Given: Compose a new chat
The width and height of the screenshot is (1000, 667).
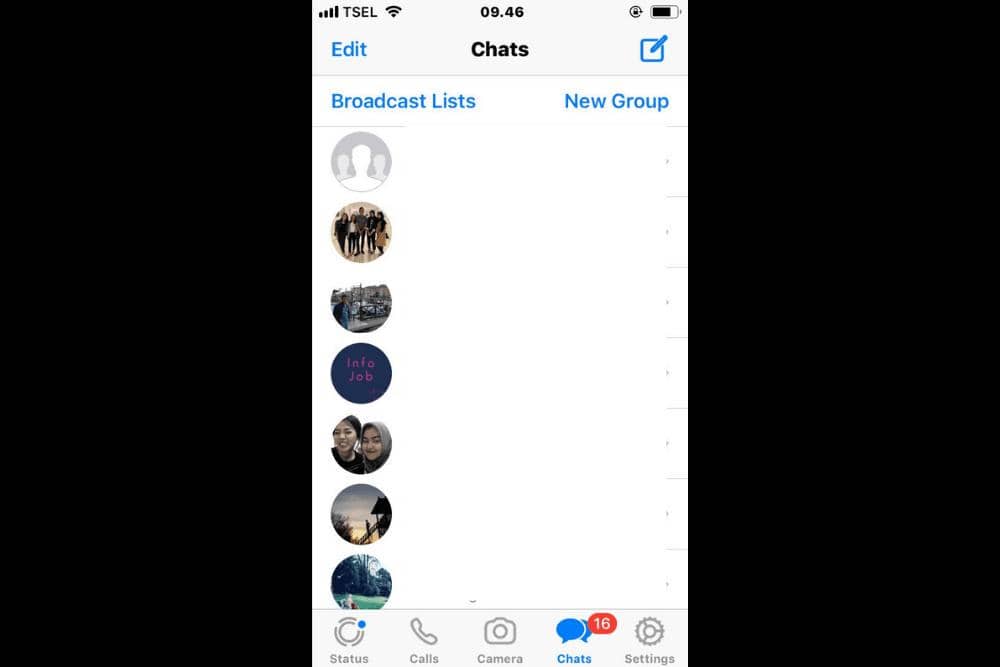Looking at the screenshot, I should pos(653,49).
